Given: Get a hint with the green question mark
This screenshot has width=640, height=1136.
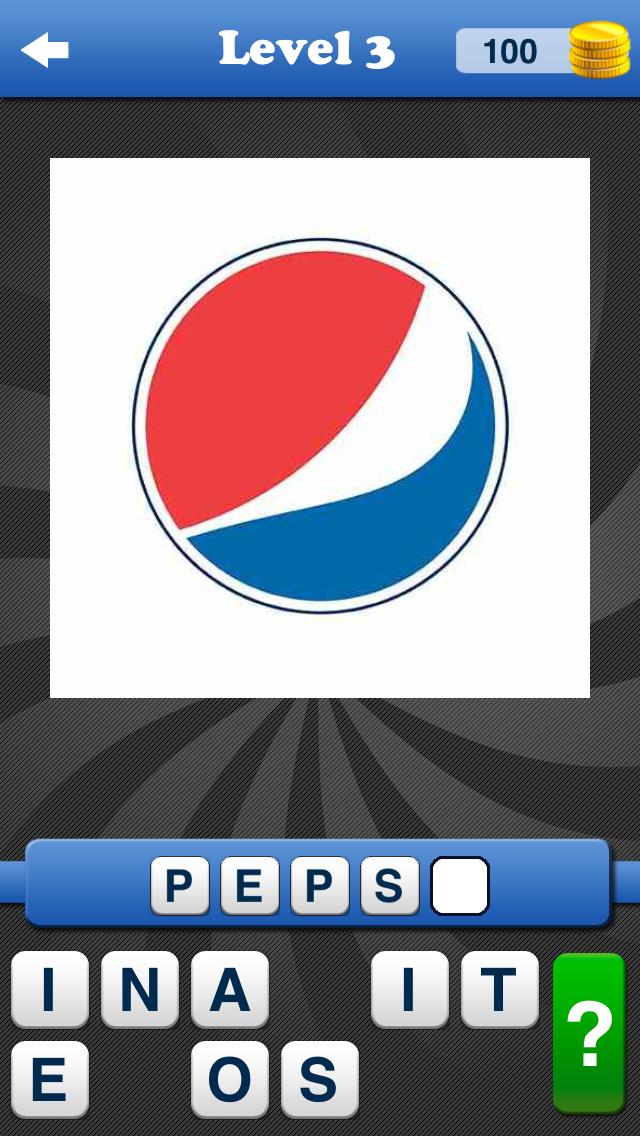Looking at the screenshot, I should (x=589, y=1033).
